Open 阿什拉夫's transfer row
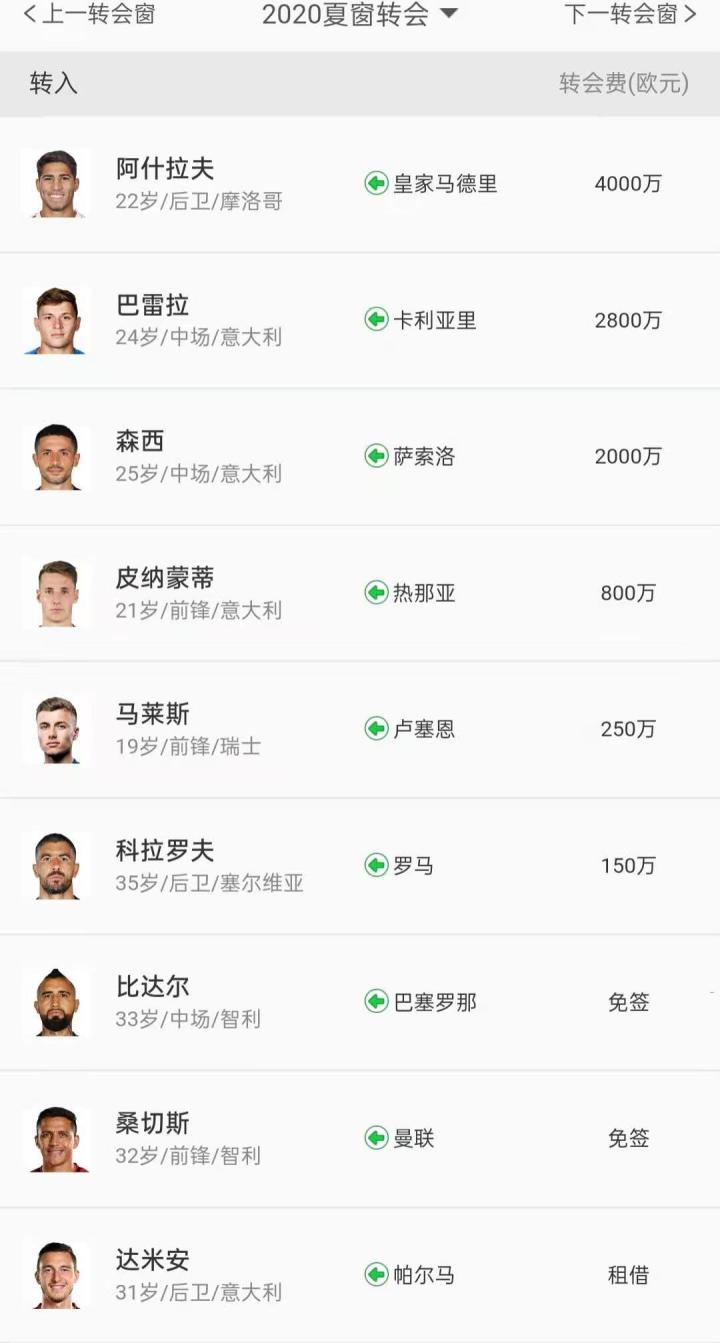 (x=360, y=184)
